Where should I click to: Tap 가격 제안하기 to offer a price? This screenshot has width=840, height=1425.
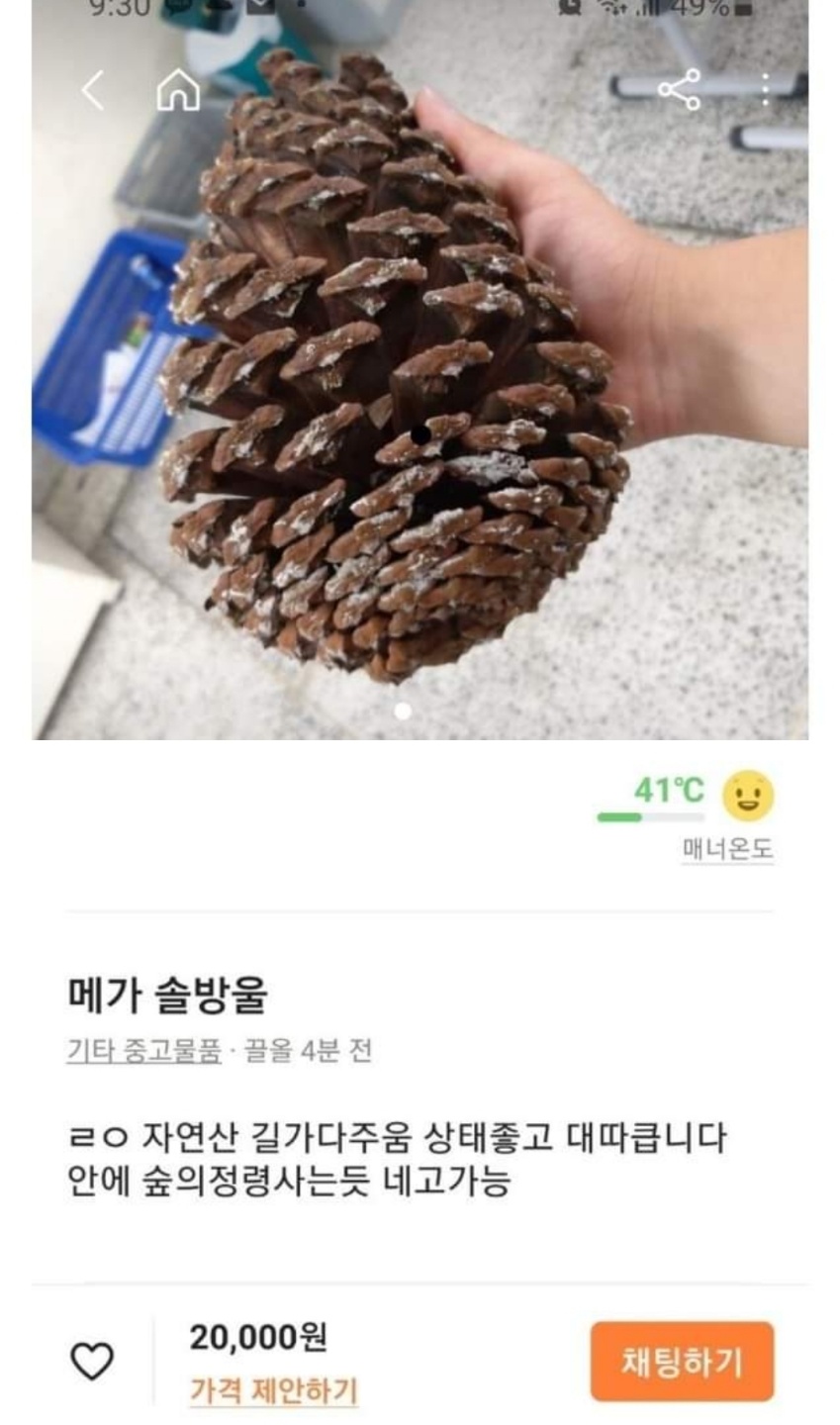[x=273, y=1390]
